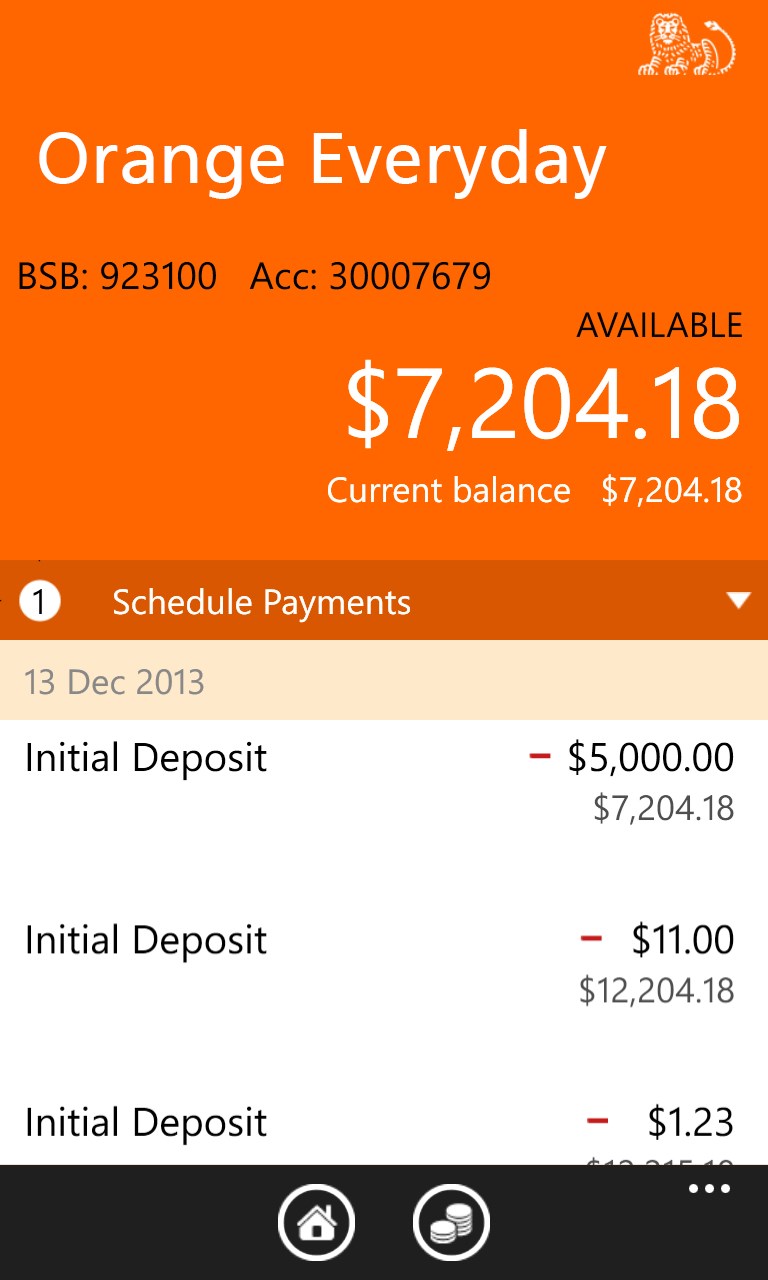Open the coins payment icon

coord(451,1222)
